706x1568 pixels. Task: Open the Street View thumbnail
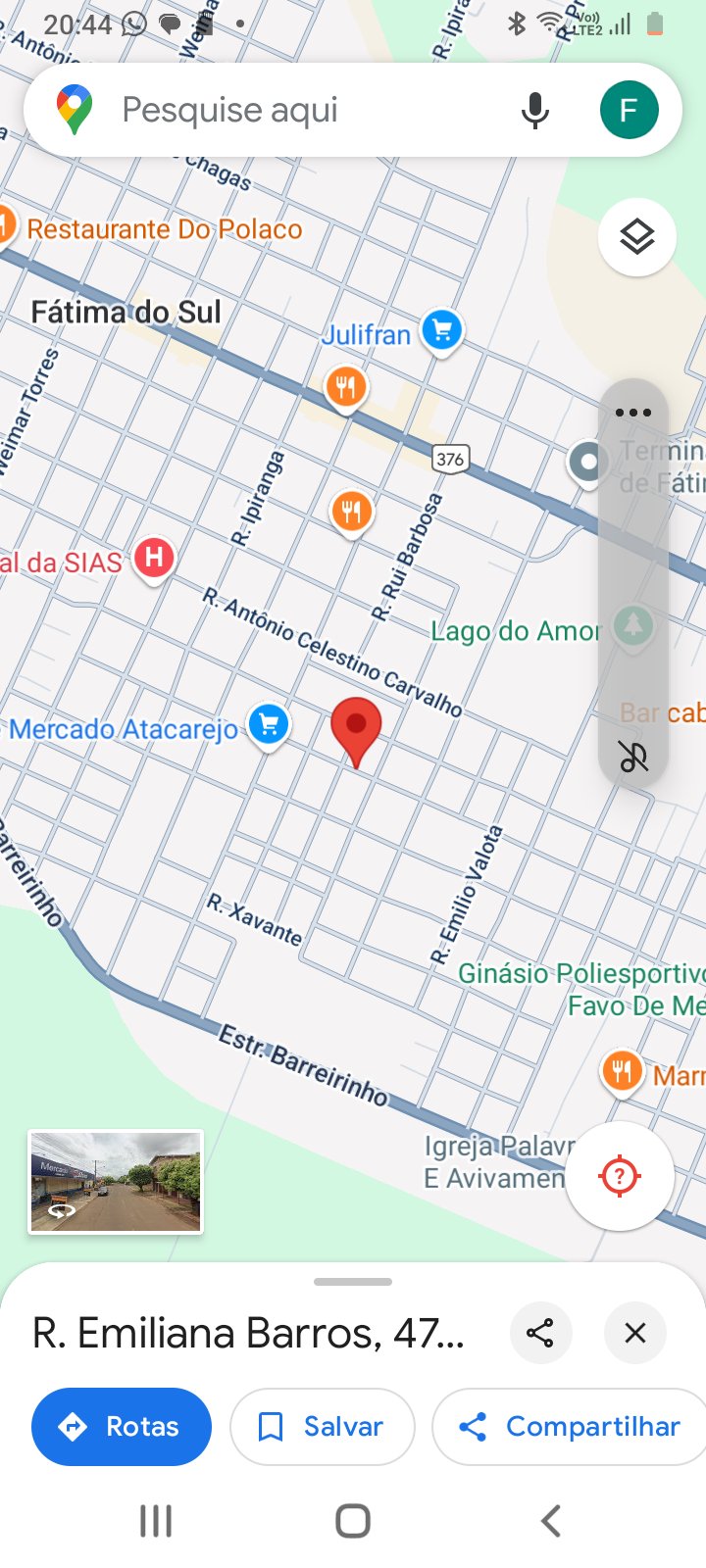116,1181
